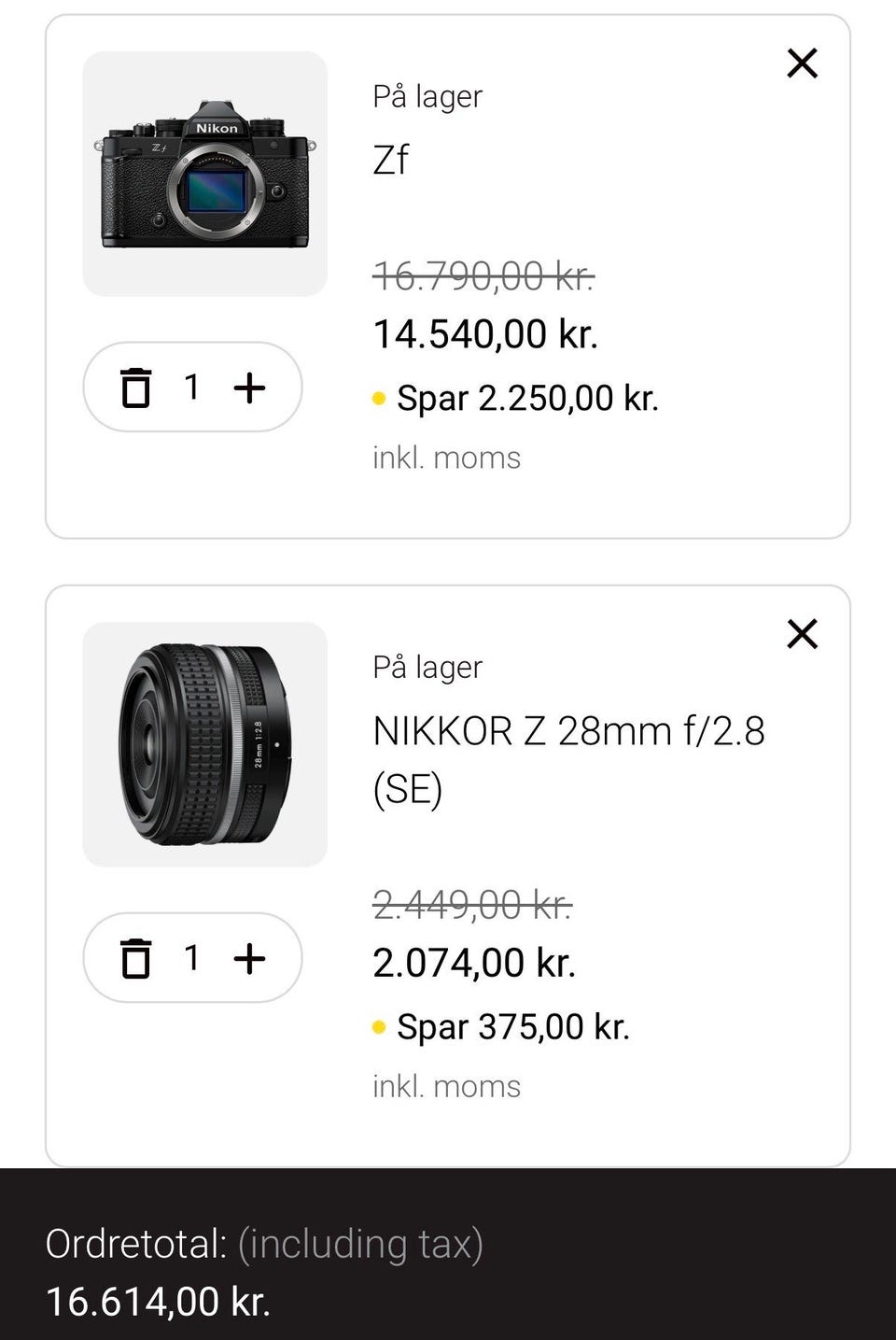The width and height of the screenshot is (896, 1340).
Task: Delete the Zf using the trash icon
Action: (x=136, y=388)
